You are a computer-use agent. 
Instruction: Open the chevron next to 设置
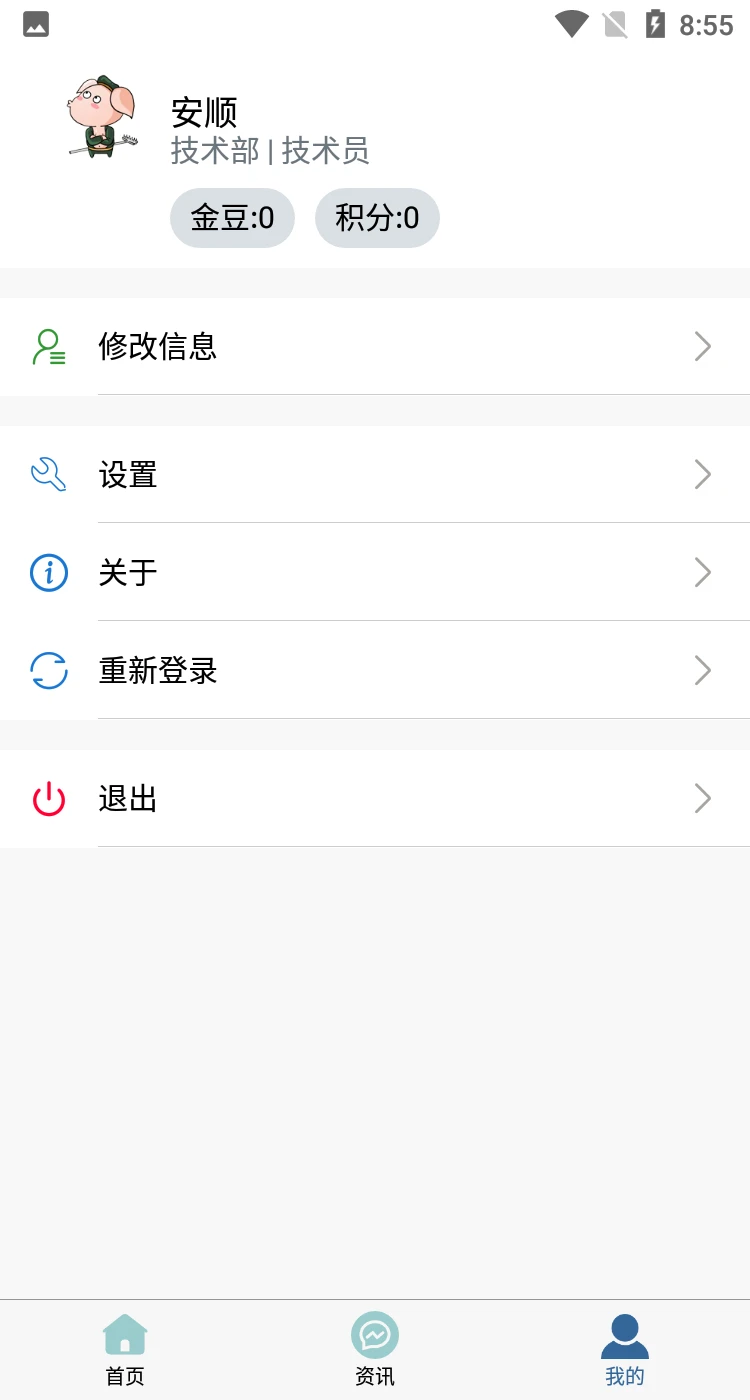click(x=702, y=474)
